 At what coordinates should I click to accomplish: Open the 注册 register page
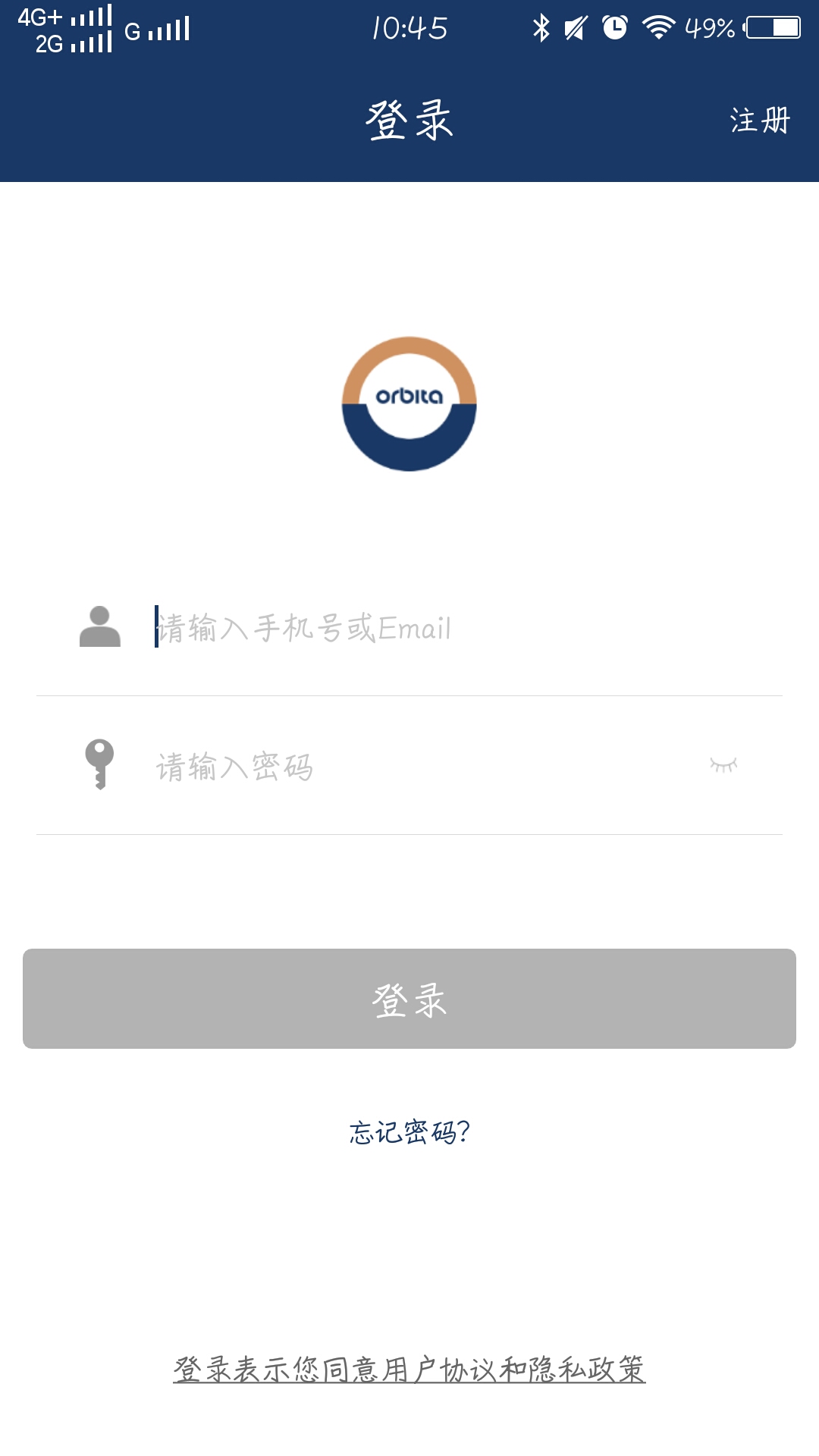pyautogui.click(x=760, y=121)
